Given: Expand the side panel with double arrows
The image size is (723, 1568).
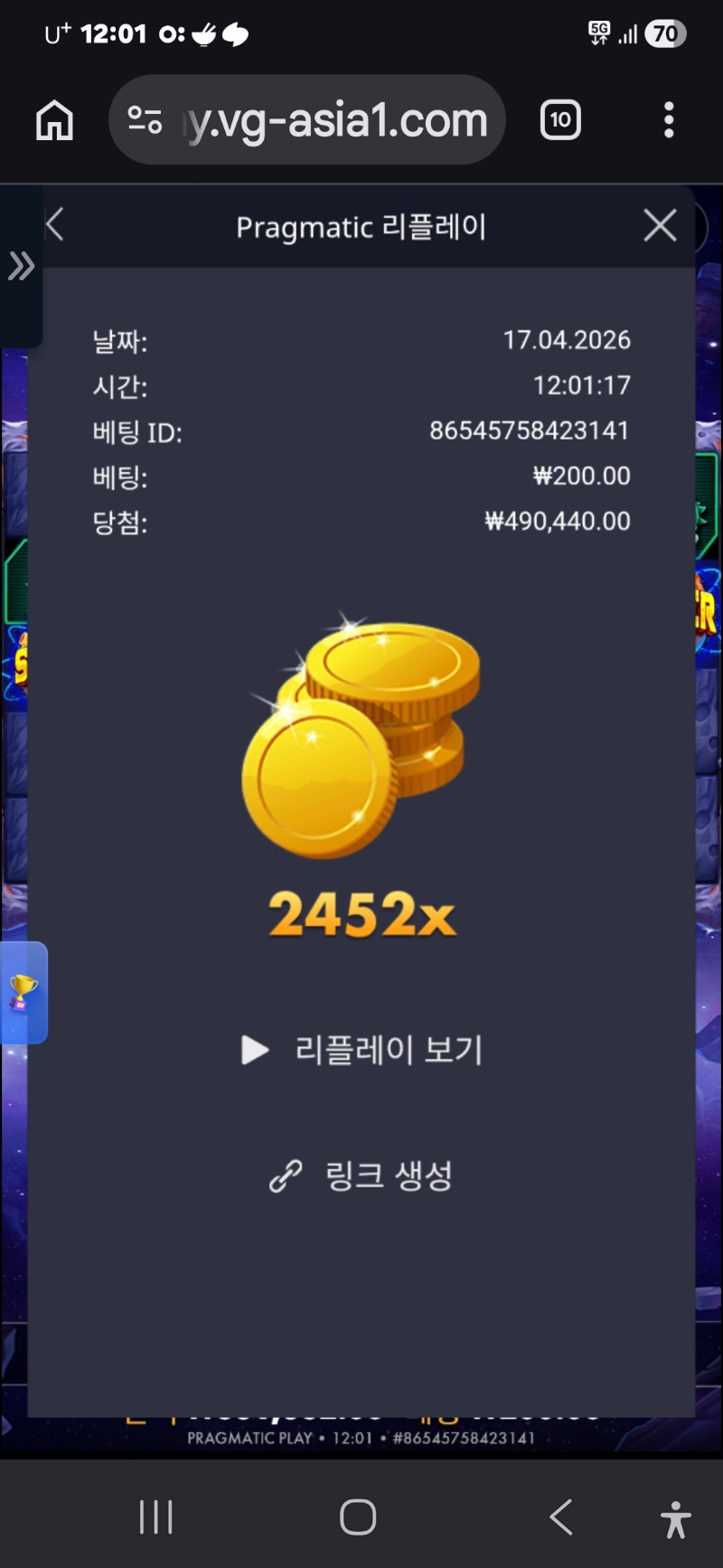Looking at the screenshot, I should point(21,266).
